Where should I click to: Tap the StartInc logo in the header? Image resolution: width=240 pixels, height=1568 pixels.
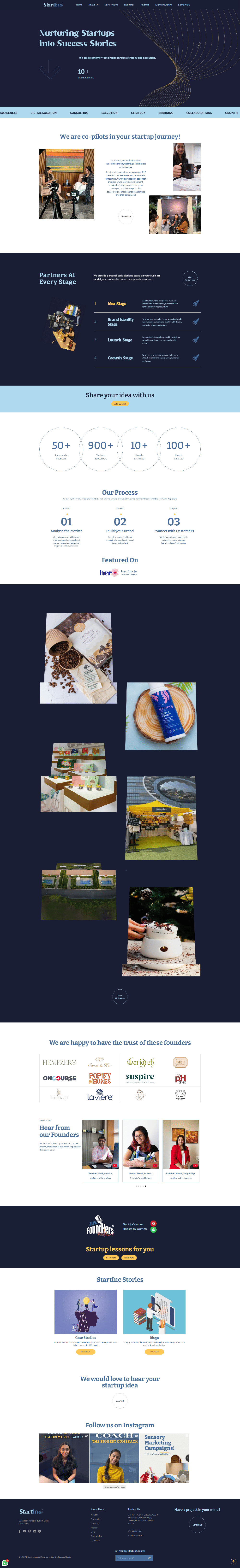tap(52, 5)
